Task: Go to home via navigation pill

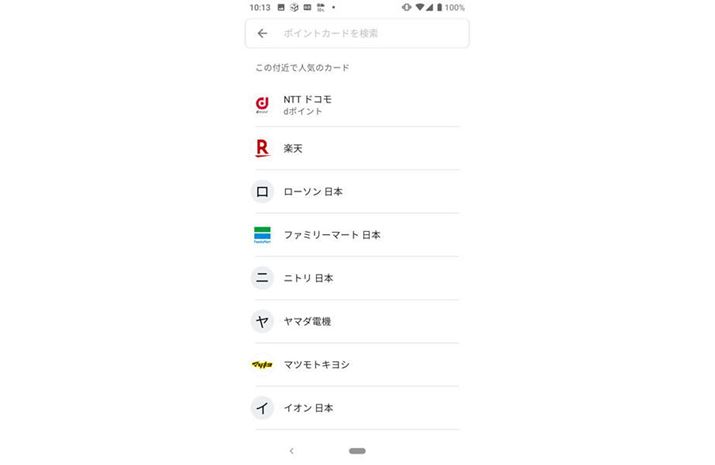Action: 357,451
